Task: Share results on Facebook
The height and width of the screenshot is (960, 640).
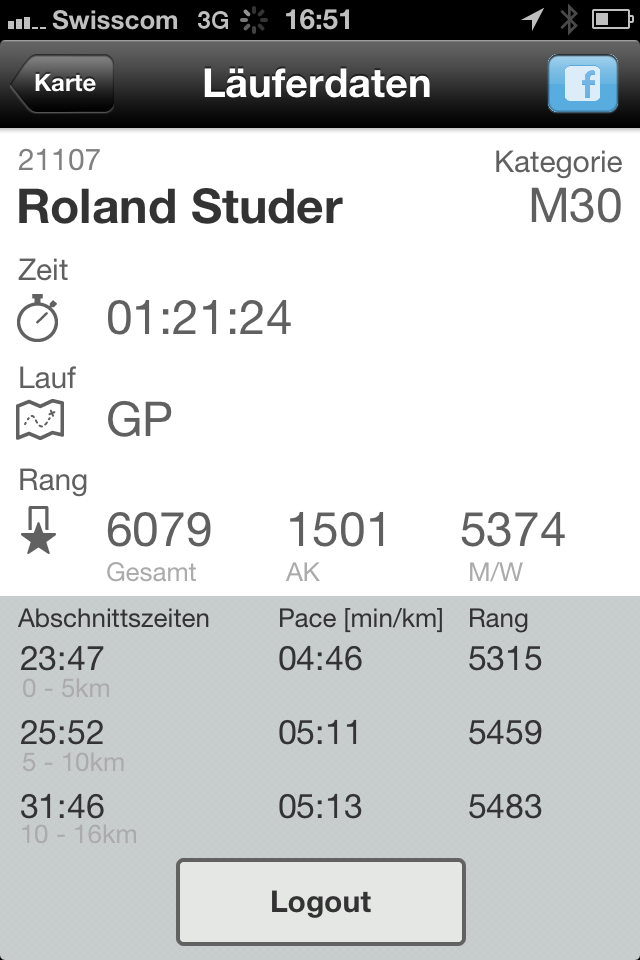Action: point(582,84)
